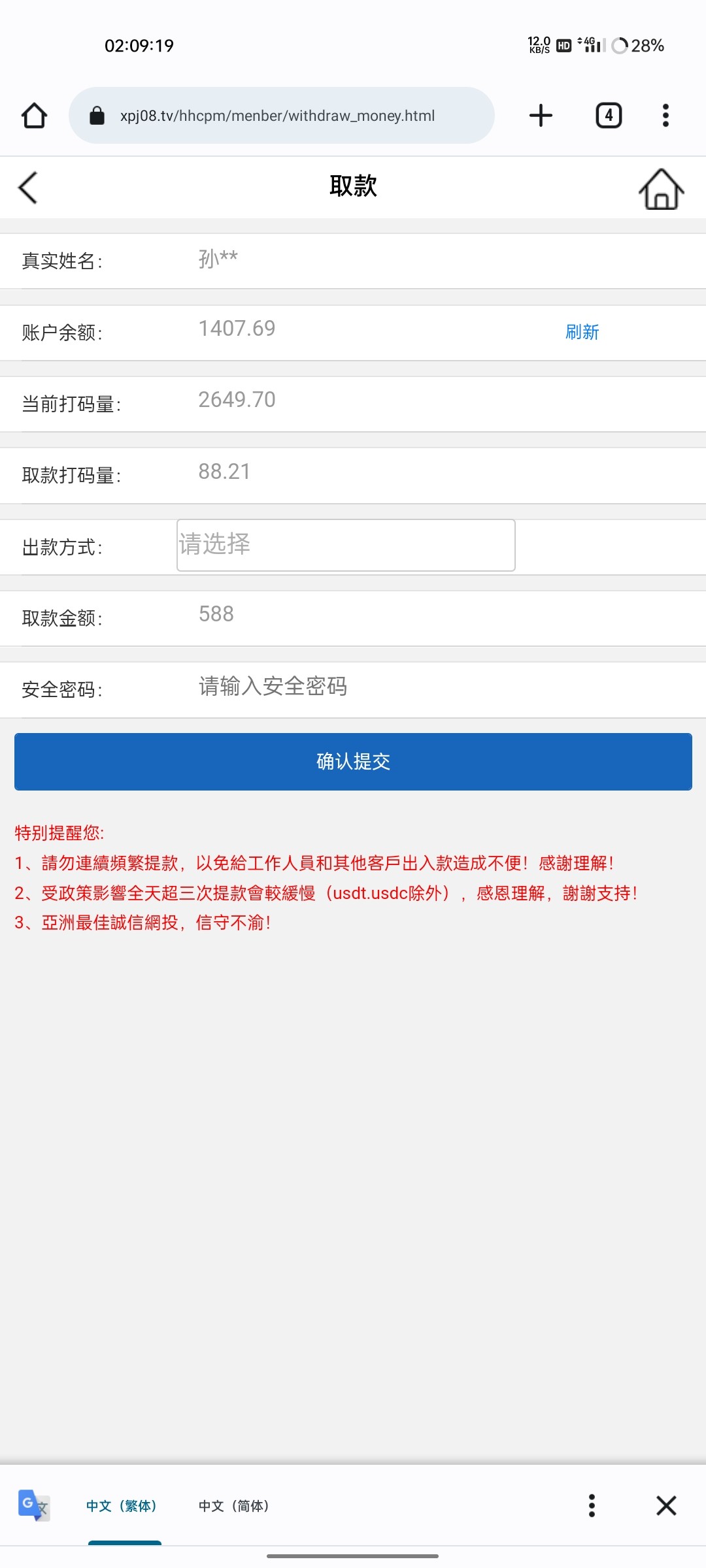Close the translation bar

tap(666, 1505)
